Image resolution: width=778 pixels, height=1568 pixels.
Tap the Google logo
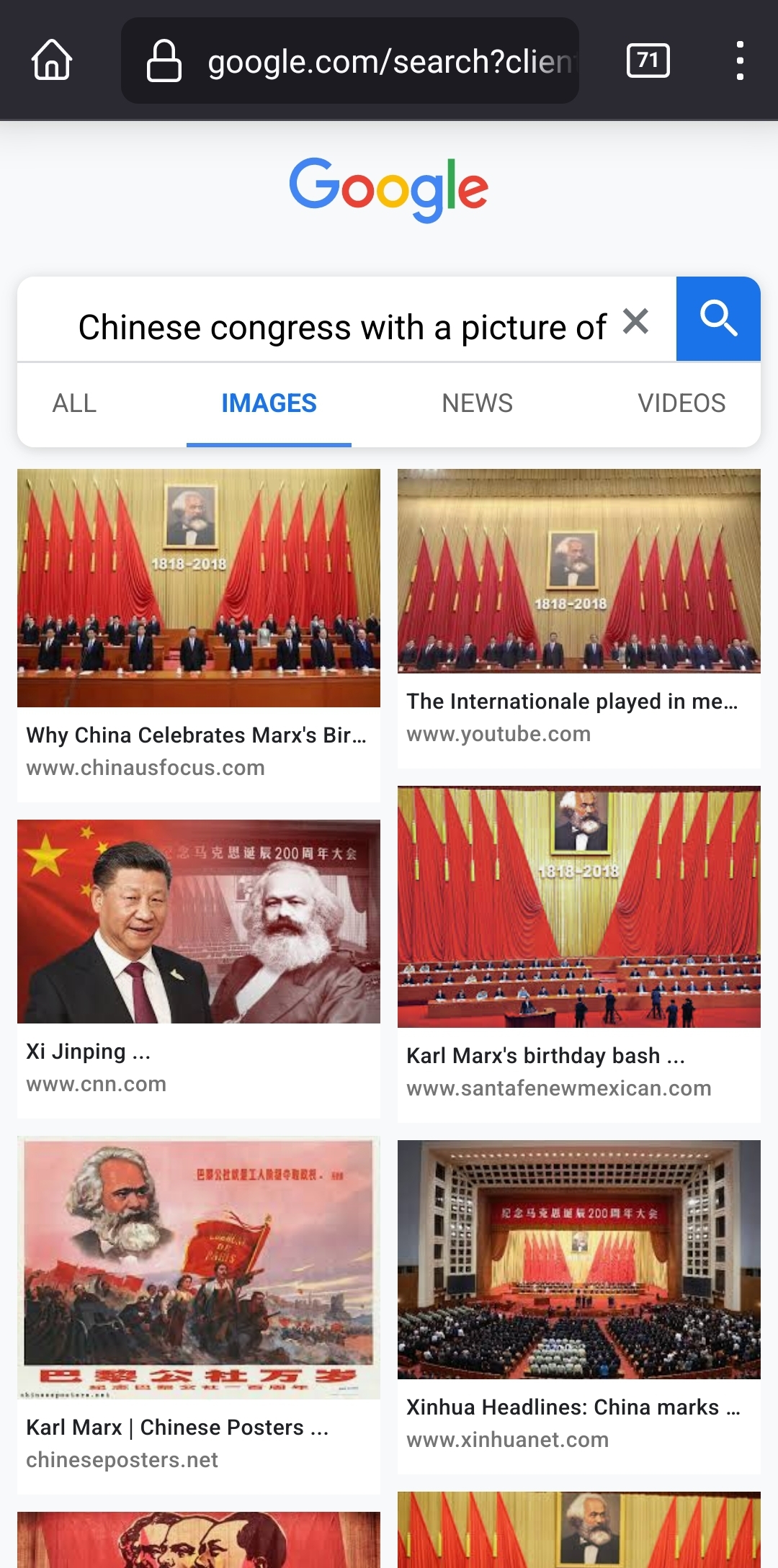coord(388,189)
